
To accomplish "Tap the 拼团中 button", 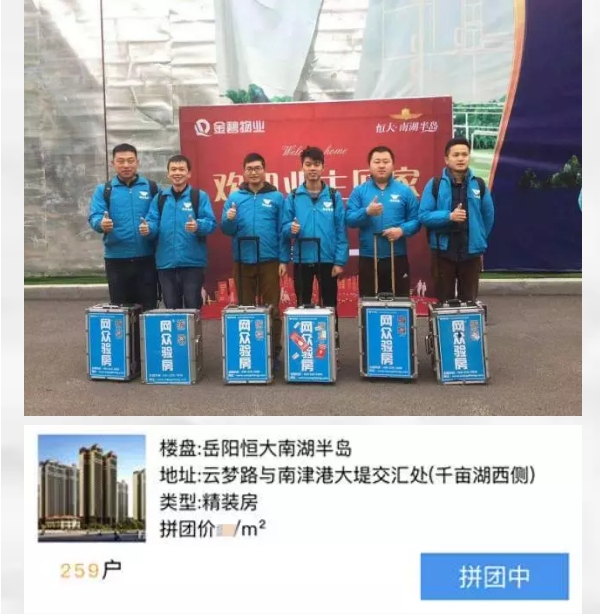I will click(x=494, y=577).
